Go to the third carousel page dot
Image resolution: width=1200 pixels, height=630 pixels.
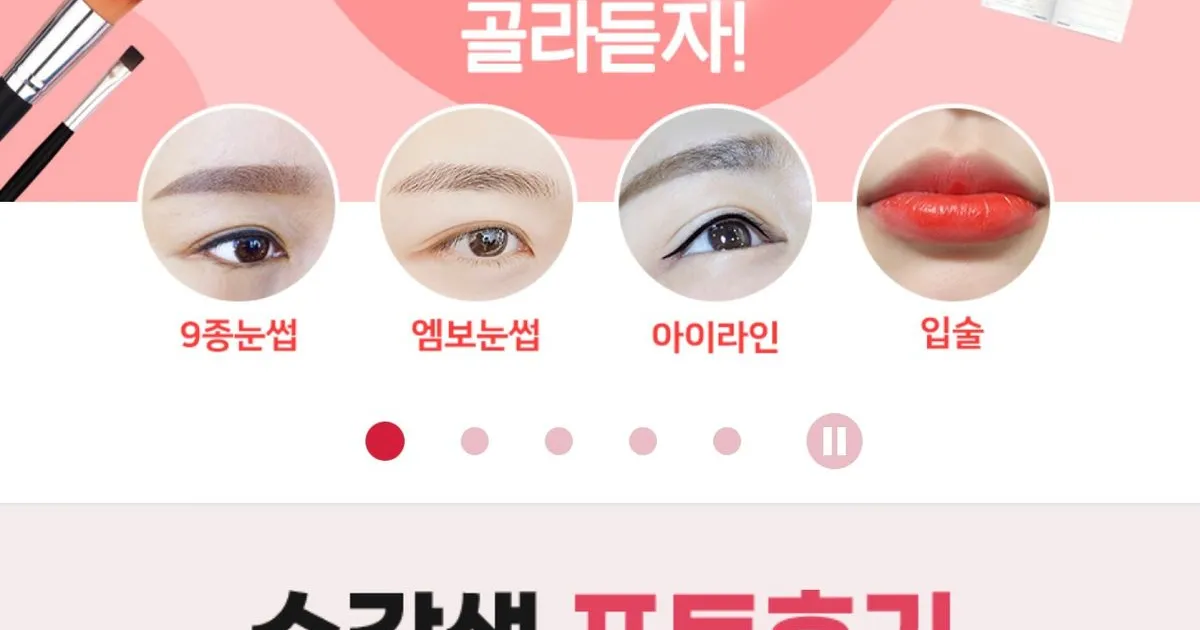coord(559,441)
